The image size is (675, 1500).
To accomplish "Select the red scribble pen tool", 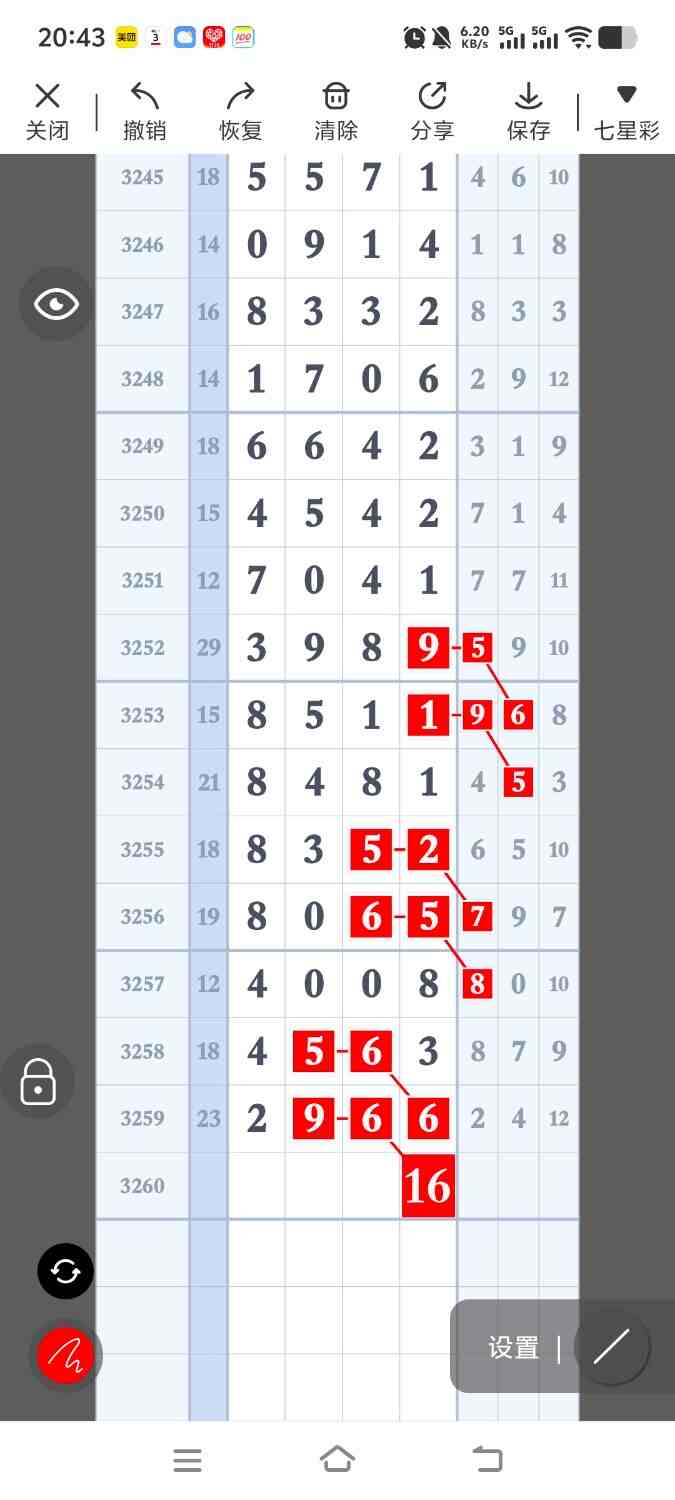I will click(x=65, y=1356).
